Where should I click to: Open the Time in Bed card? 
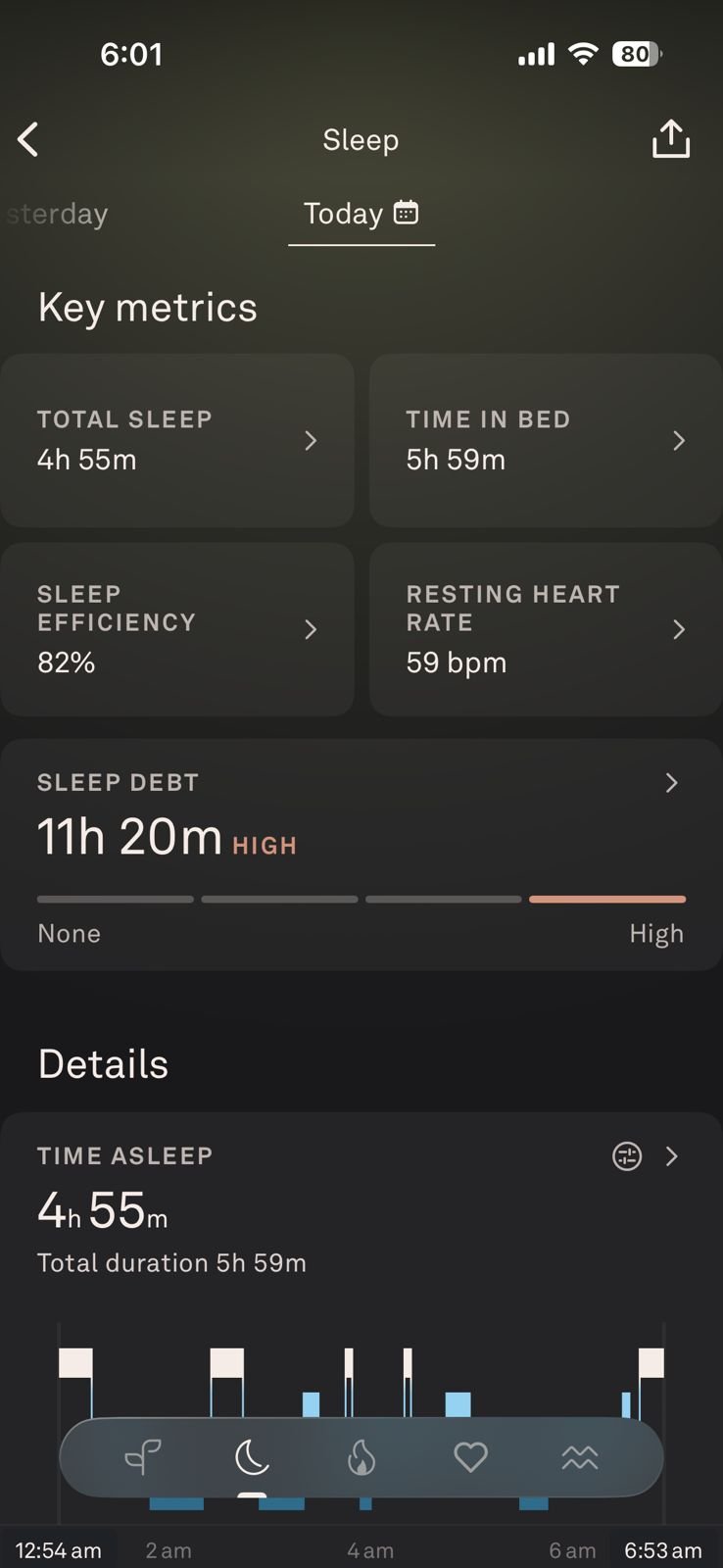click(545, 440)
